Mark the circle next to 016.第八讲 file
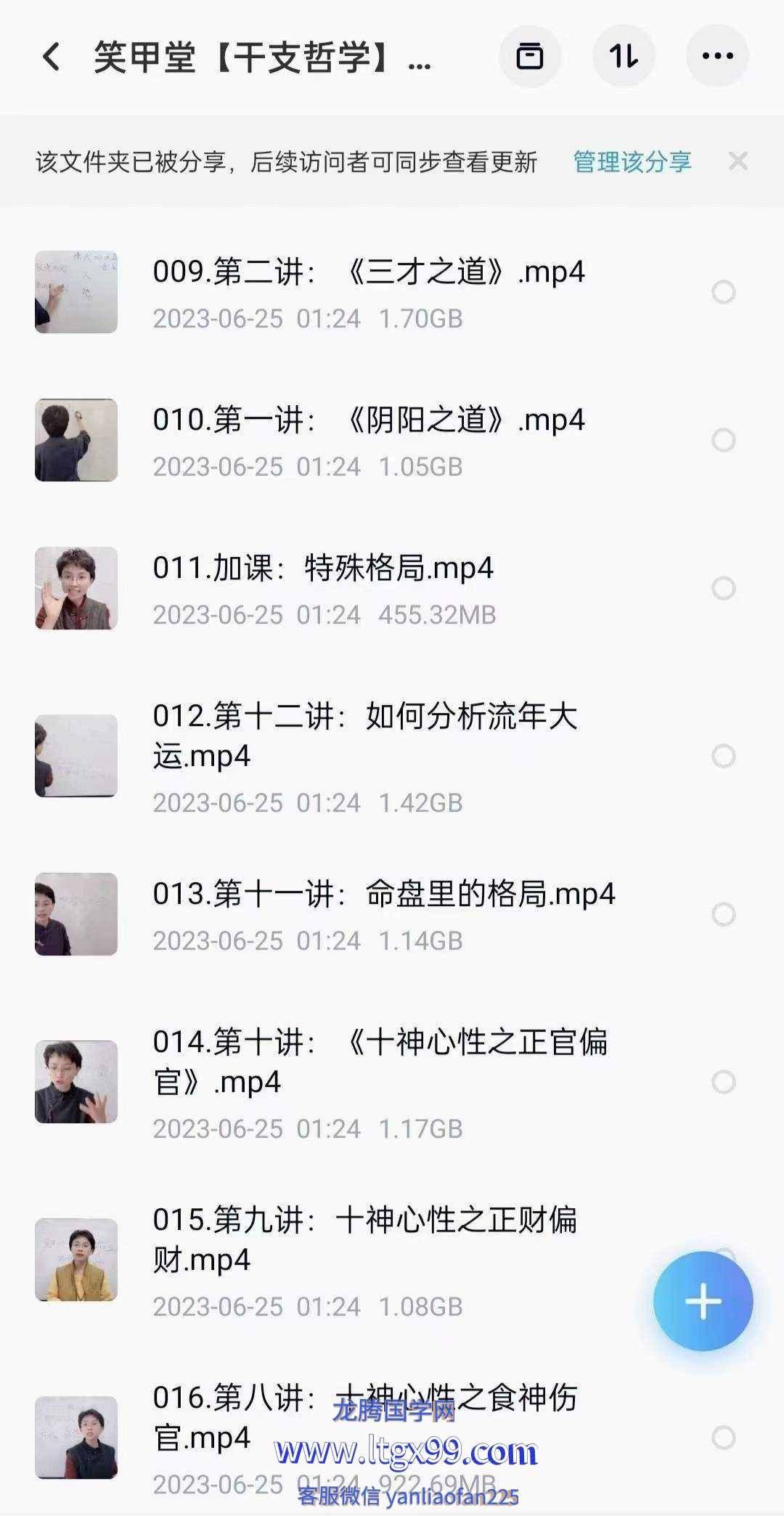Viewport: 784px width, 1516px height. tap(724, 1438)
